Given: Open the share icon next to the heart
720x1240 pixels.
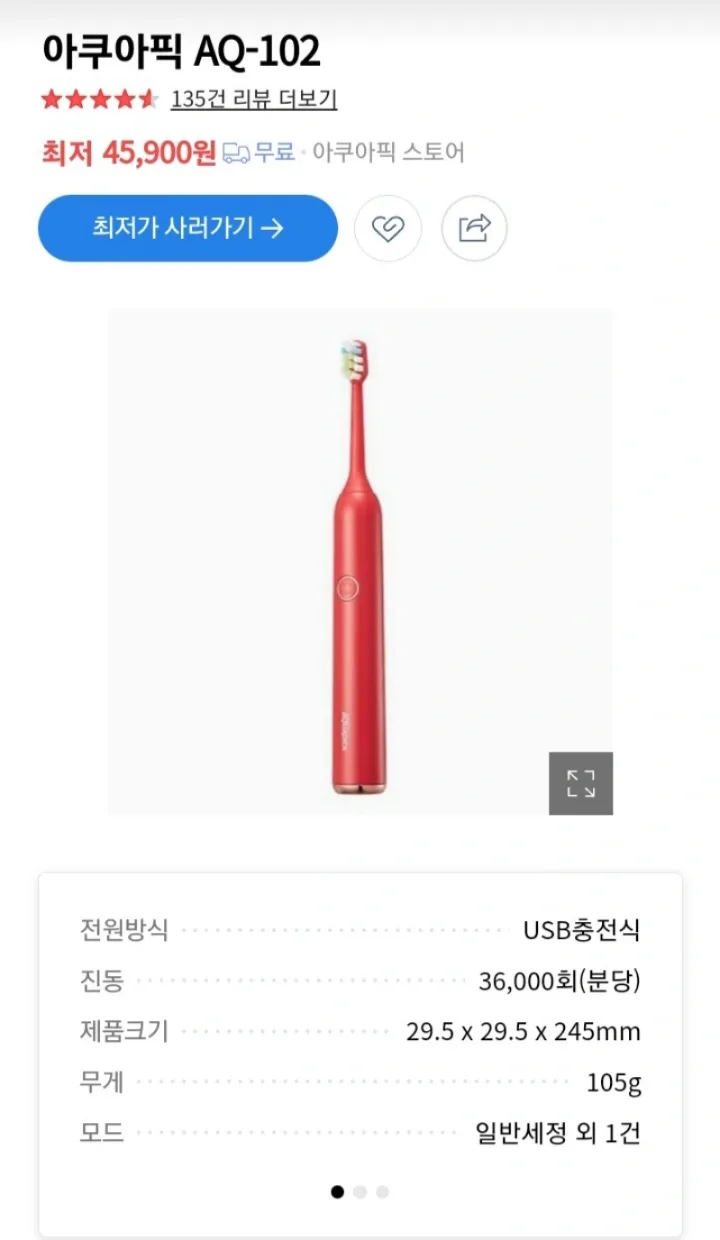Looking at the screenshot, I should click(x=473, y=228).
